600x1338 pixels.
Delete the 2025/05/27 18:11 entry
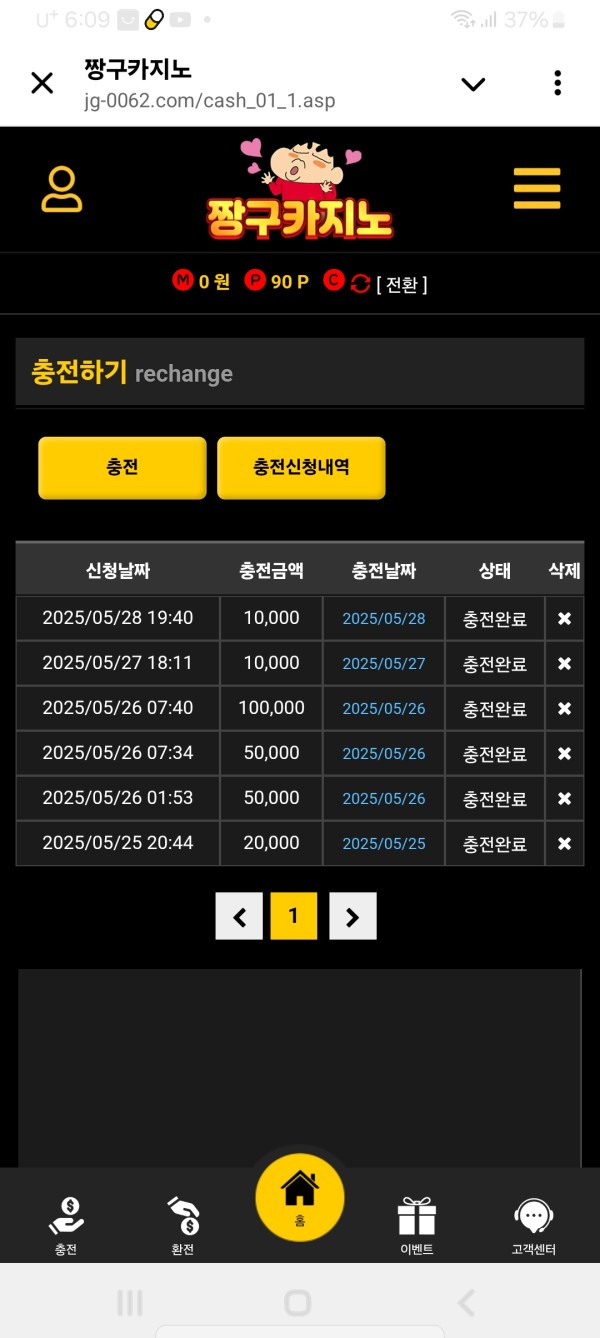tap(564, 664)
